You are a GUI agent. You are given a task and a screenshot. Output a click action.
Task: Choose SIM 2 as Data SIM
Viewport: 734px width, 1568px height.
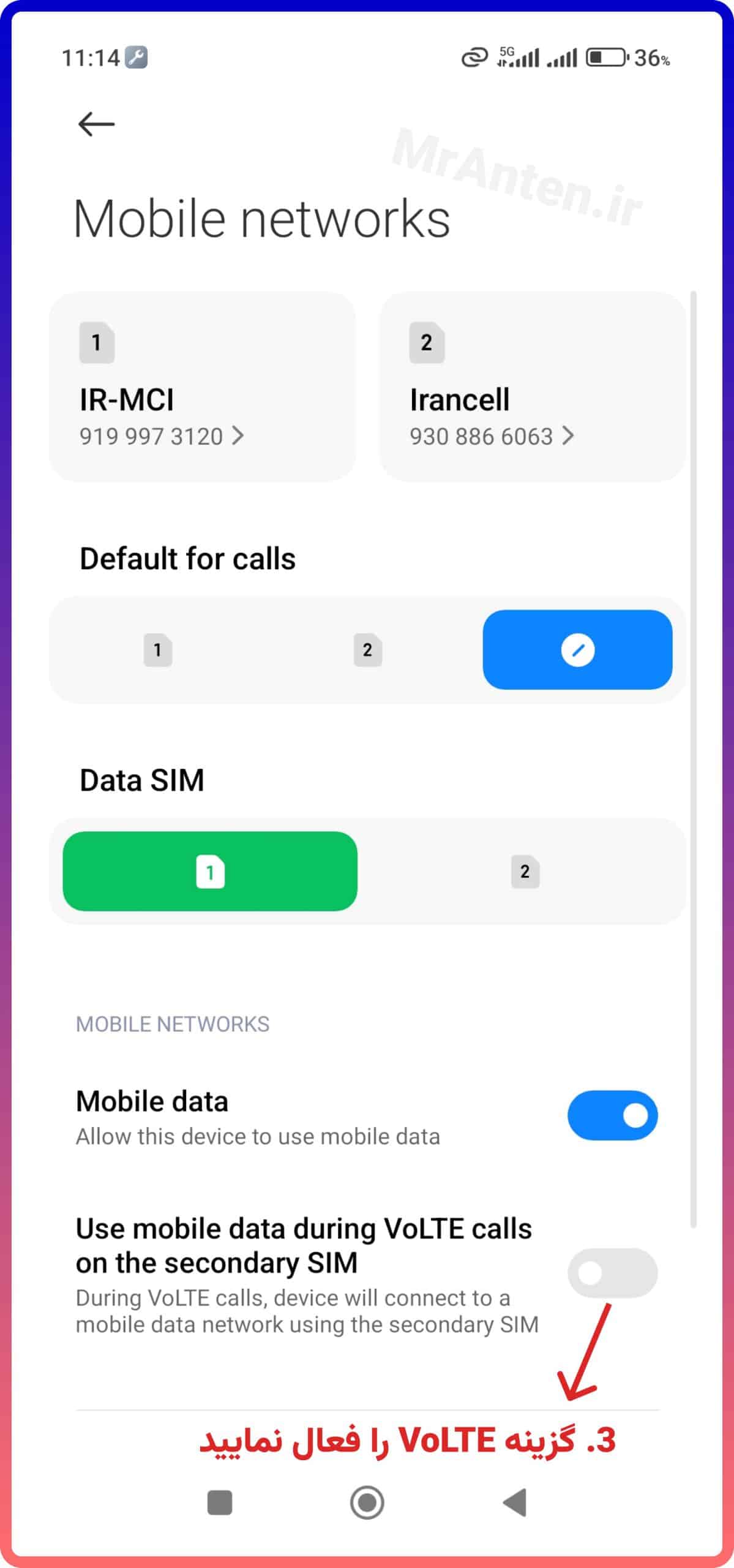pos(525,871)
